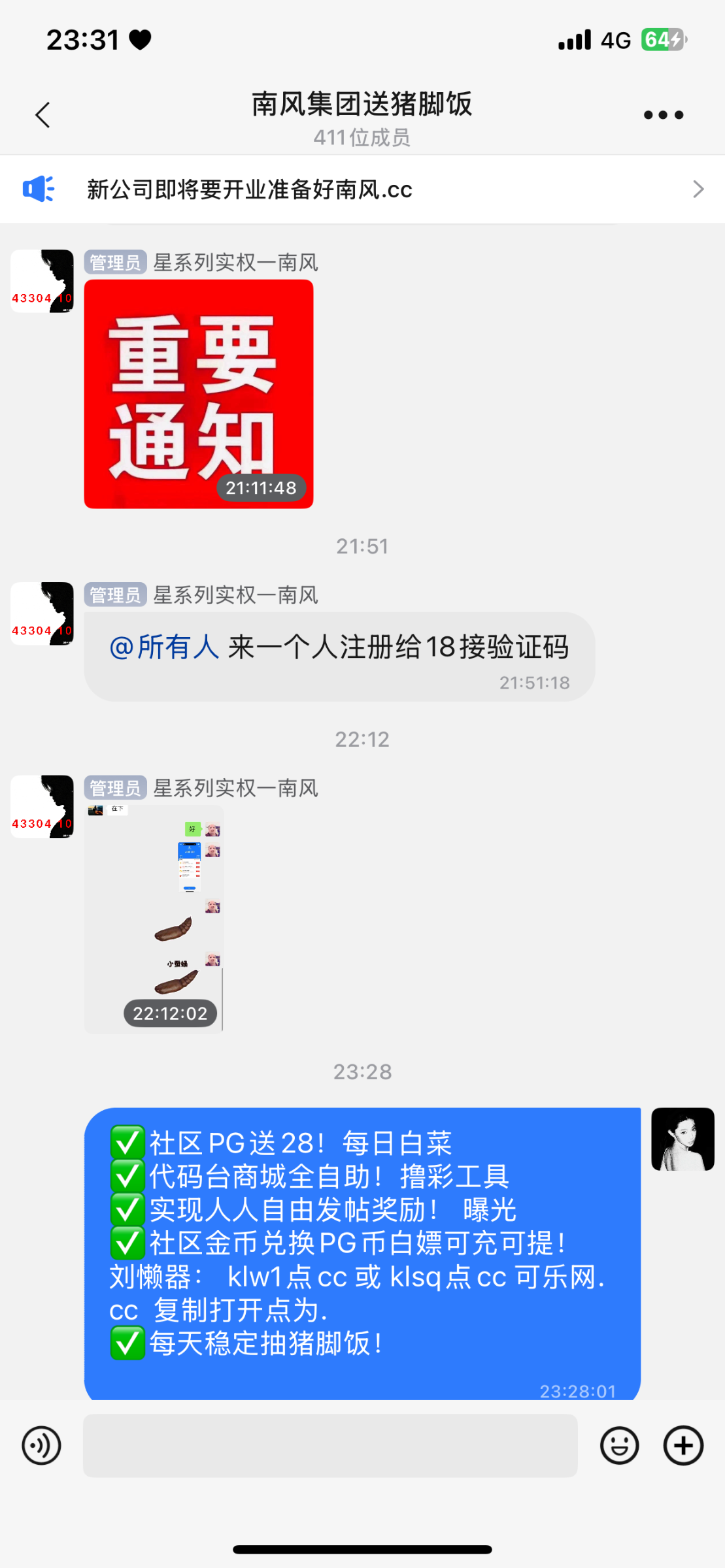This screenshot has height=1568, width=725.
Task: Select the group title 南风集团送猪脚饭
Action: (362, 105)
